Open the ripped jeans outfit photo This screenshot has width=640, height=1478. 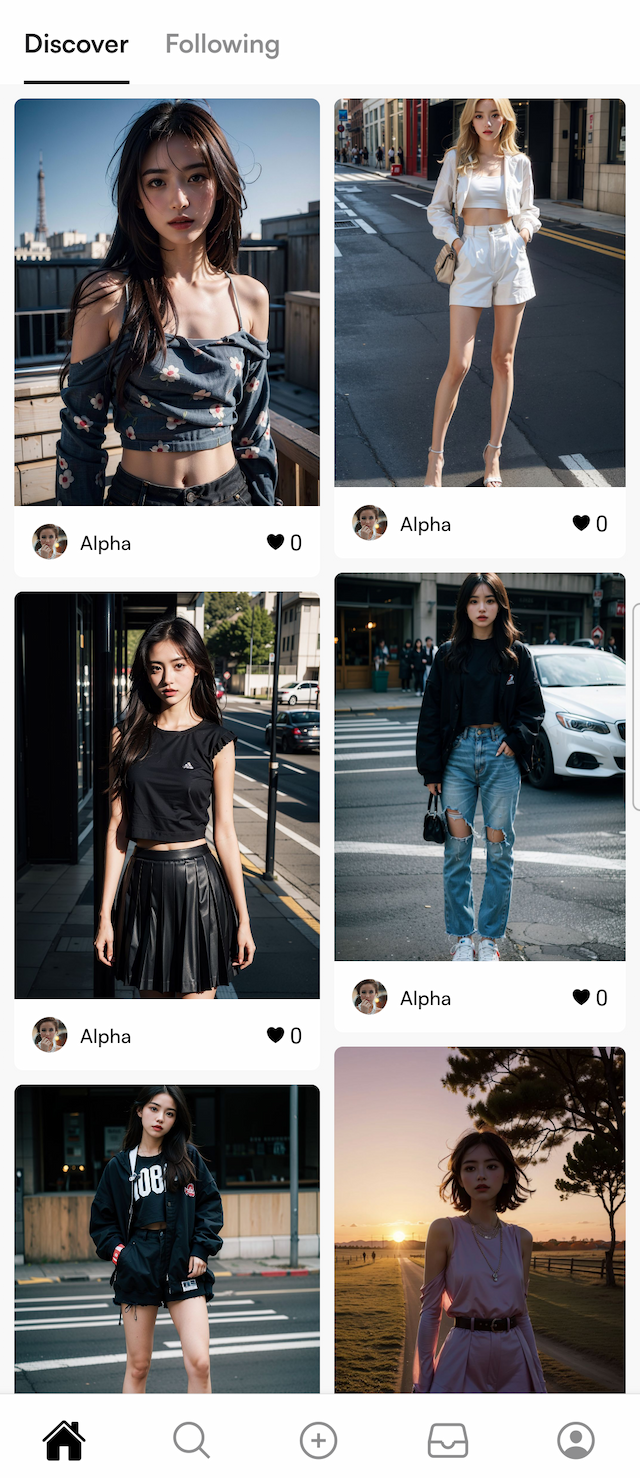pyautogui.click(x=479, y=767)
